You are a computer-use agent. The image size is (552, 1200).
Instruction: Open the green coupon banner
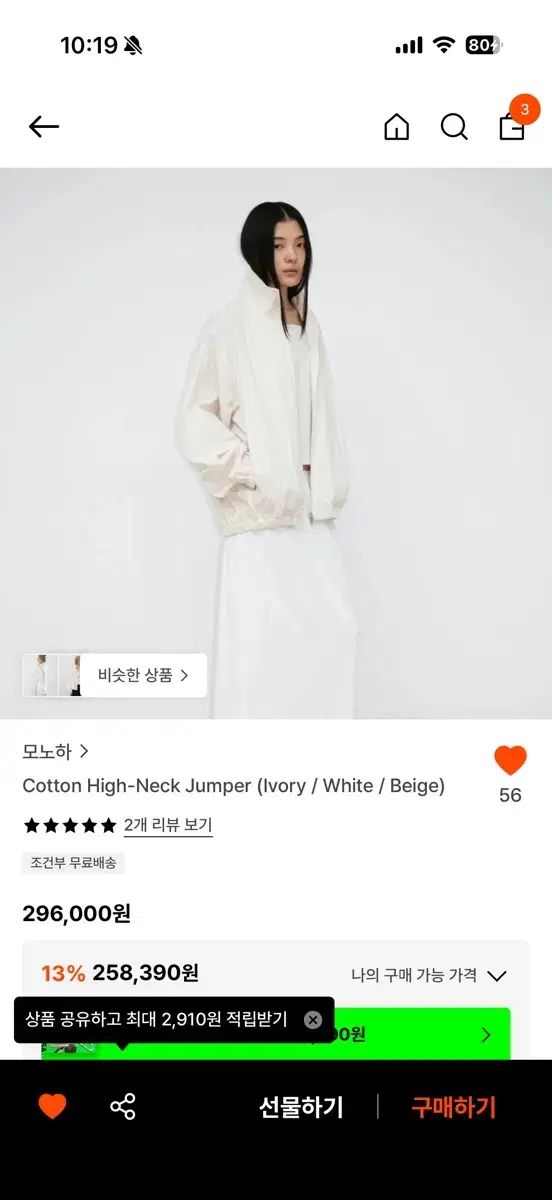pos(276,1034)
